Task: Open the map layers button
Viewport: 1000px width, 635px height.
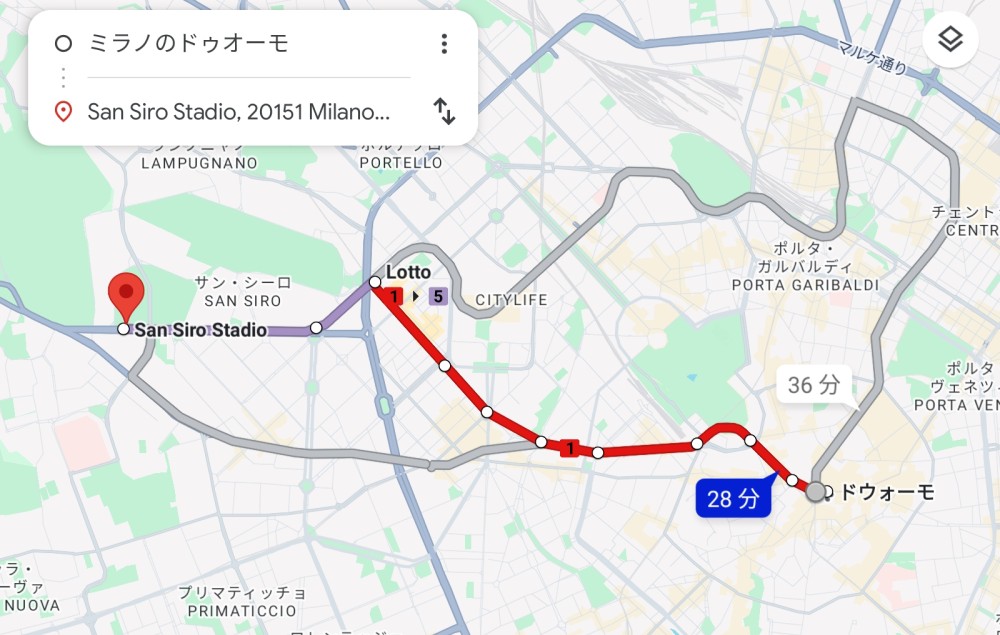Action: pyautogui.click(x=949, y=40)
